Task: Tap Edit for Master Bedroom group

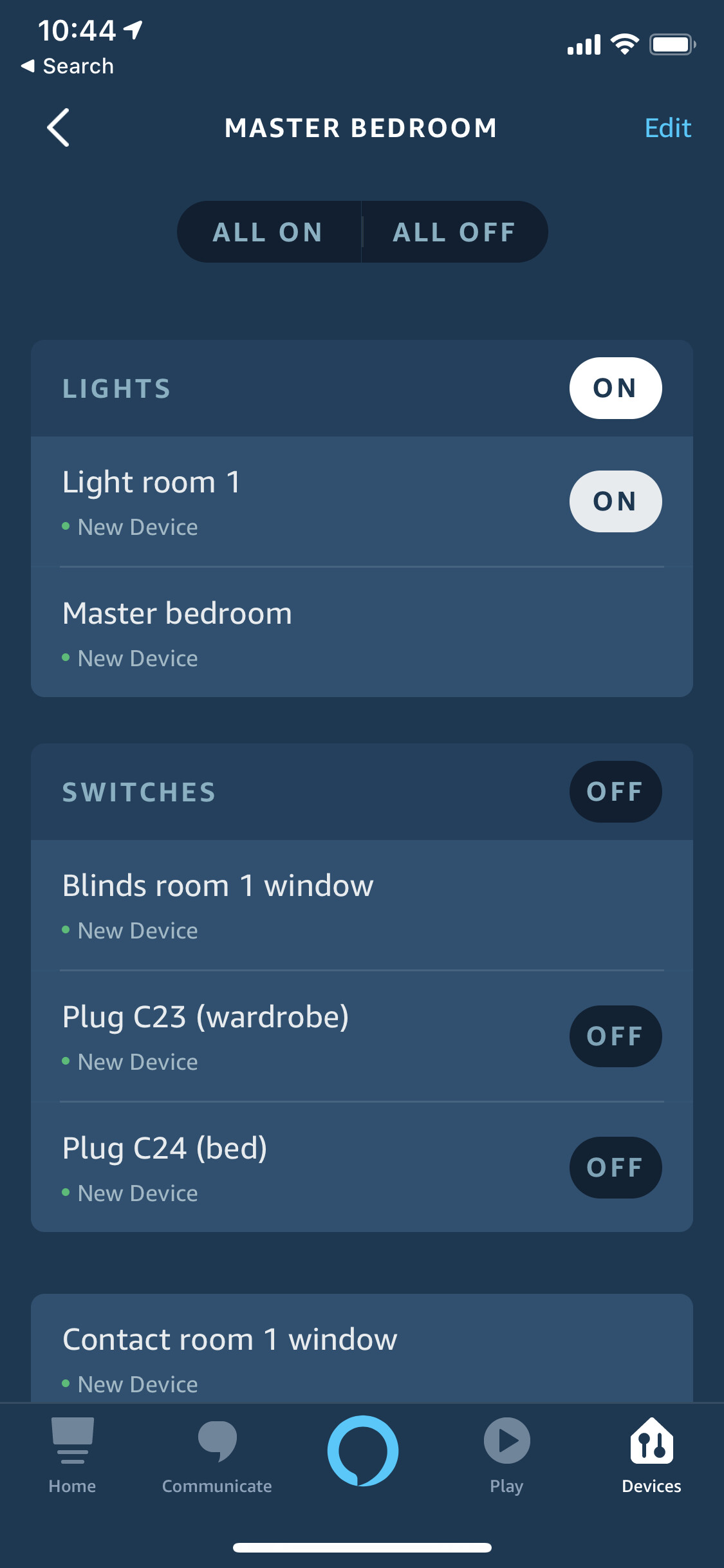Action: tap(667, 128)
